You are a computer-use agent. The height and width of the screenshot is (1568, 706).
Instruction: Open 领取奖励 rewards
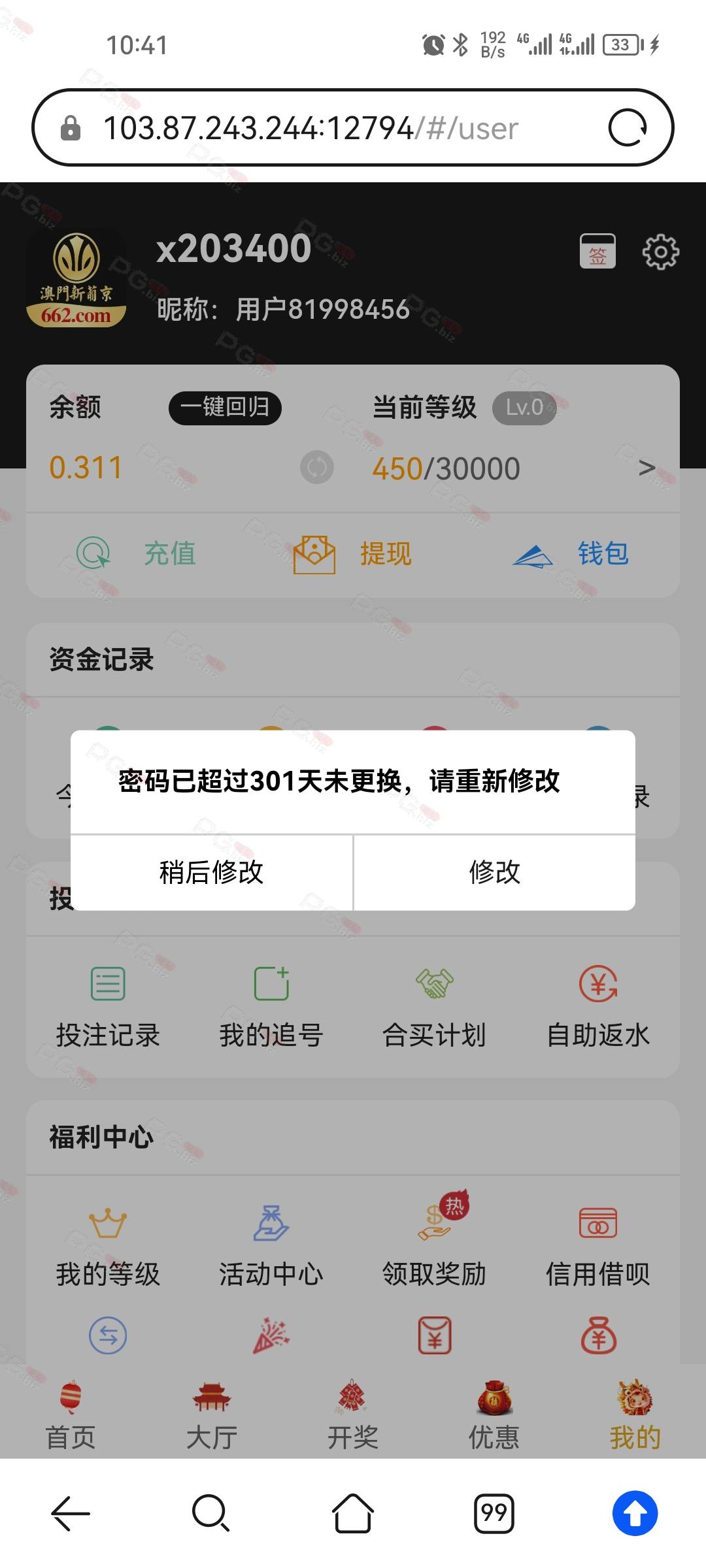coord(434,1240)
